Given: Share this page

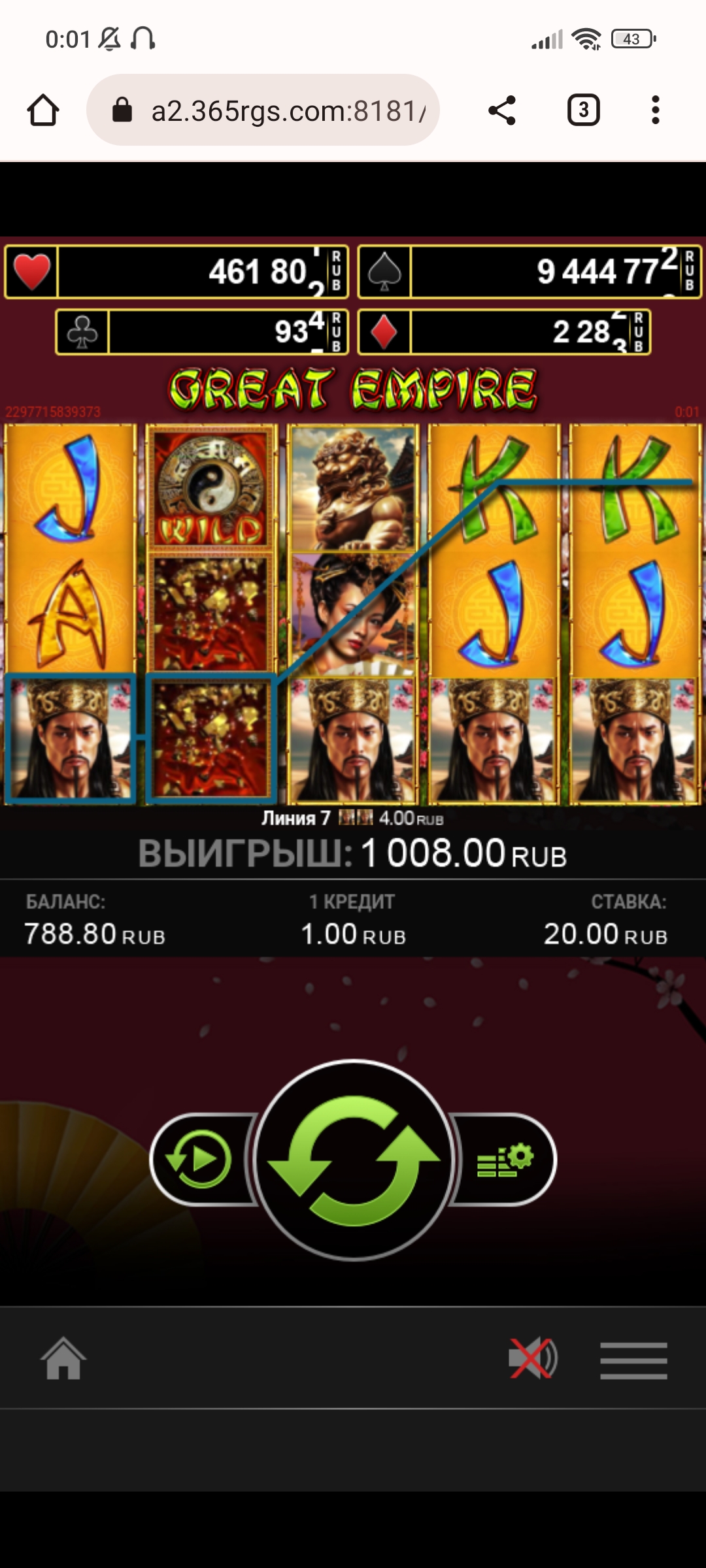Looking at the screenshot, I should tap(502, 110).
